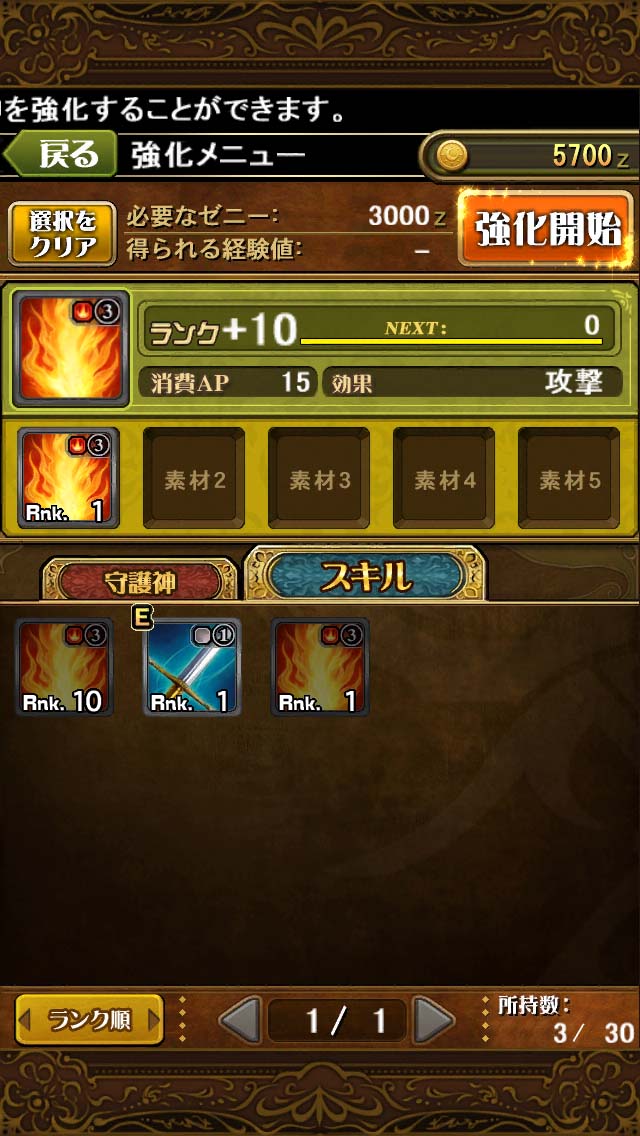Image resolution: width=640 pixels, height=1136 pixels.
Task: Tap the 戻る back button
Action: [x=58, y=155]
